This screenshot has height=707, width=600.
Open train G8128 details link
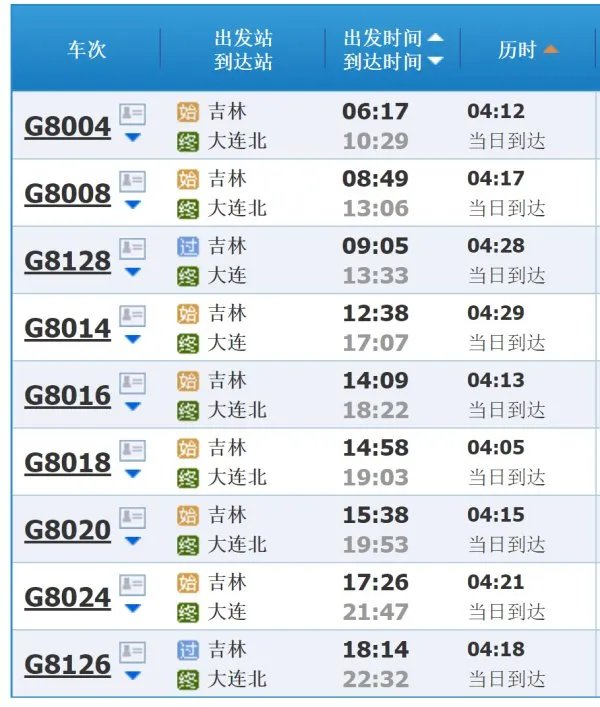(x=67, y=261)
